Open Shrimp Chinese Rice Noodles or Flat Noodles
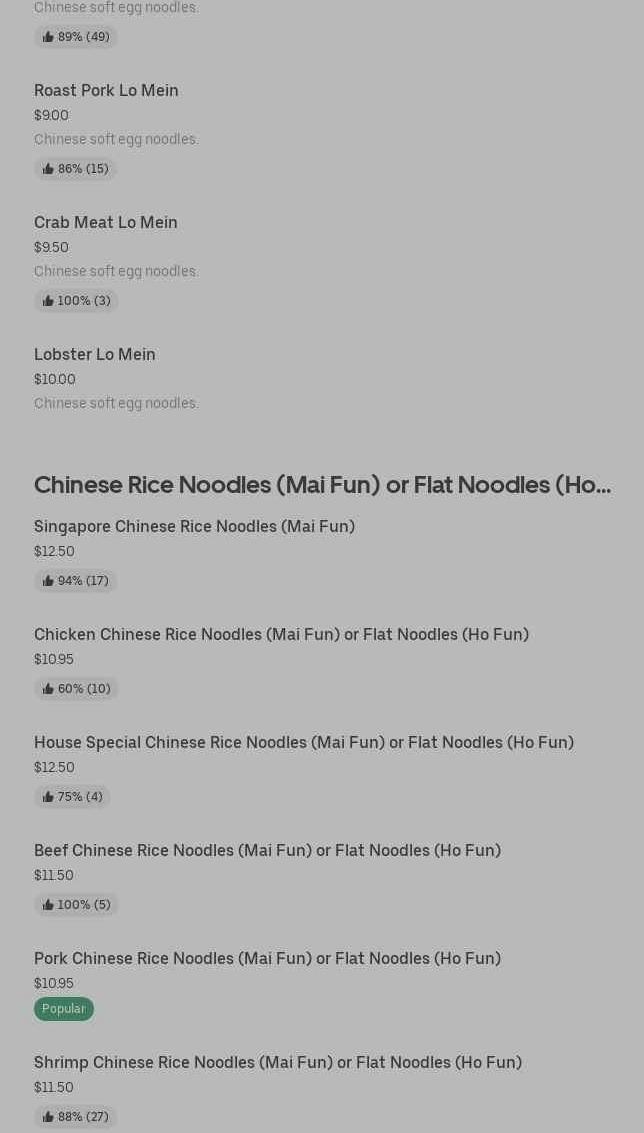644x1133 pixels. 277,1063
